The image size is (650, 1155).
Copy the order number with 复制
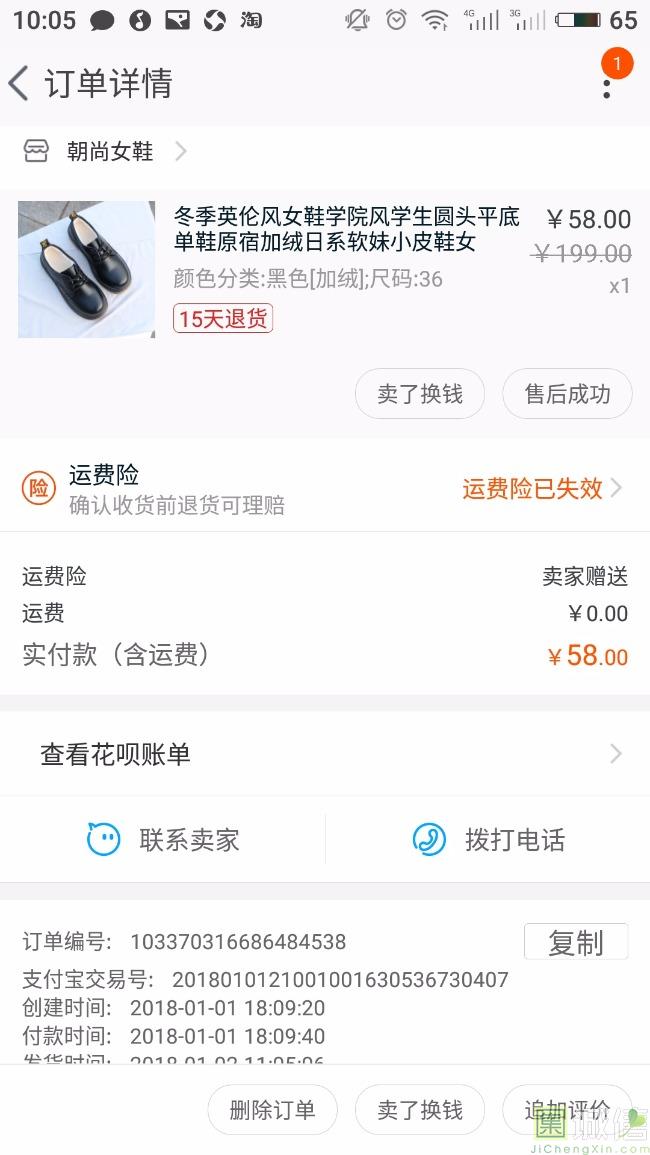(x=575, y=942)
